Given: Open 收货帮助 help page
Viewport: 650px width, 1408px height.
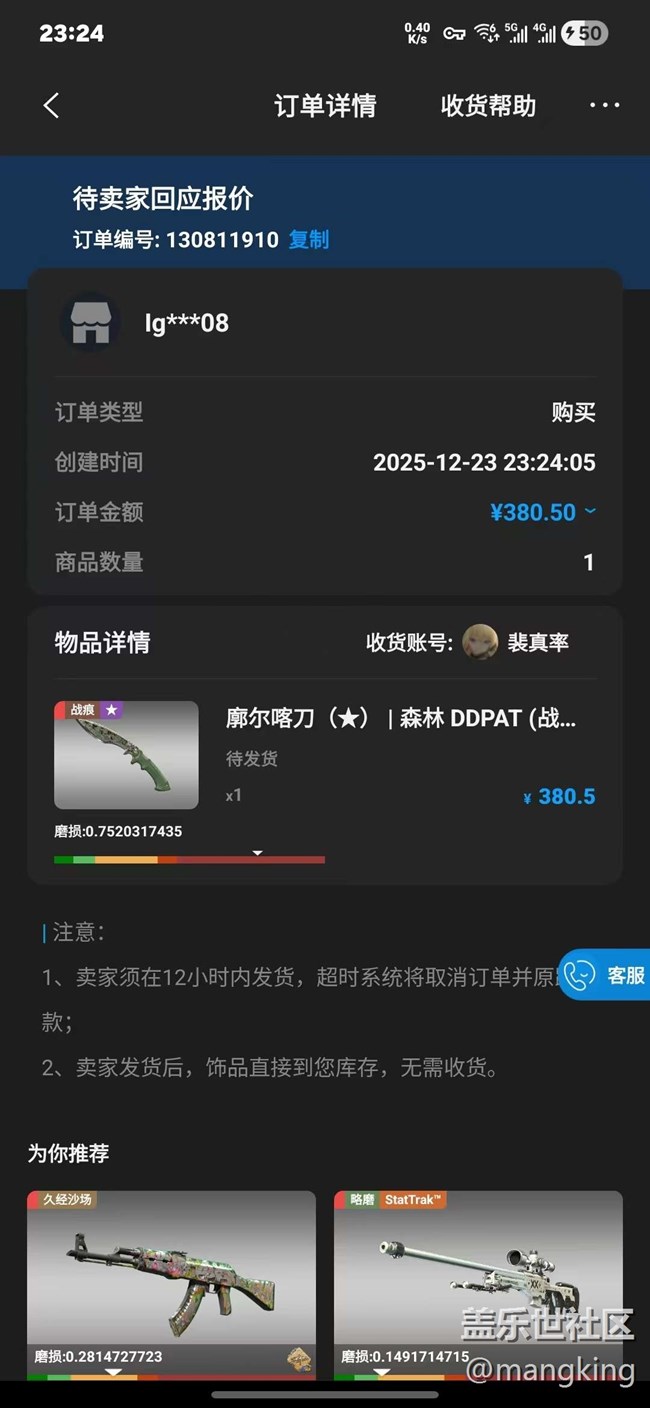Looking at the screenshot, I should click(x=488, y=106).
